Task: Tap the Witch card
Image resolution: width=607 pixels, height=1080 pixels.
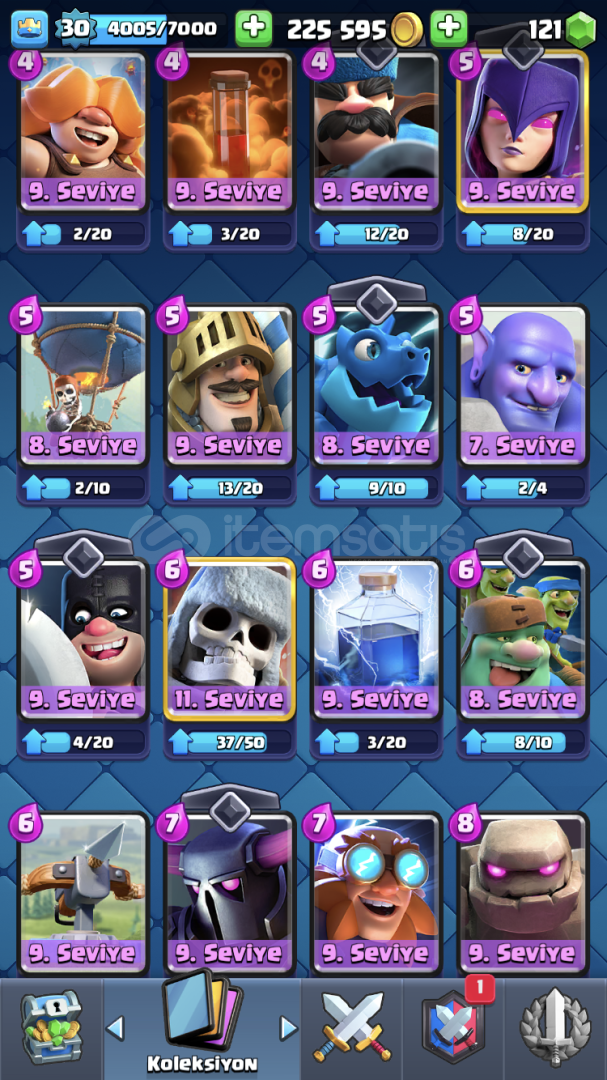Action: click(524, 131)
